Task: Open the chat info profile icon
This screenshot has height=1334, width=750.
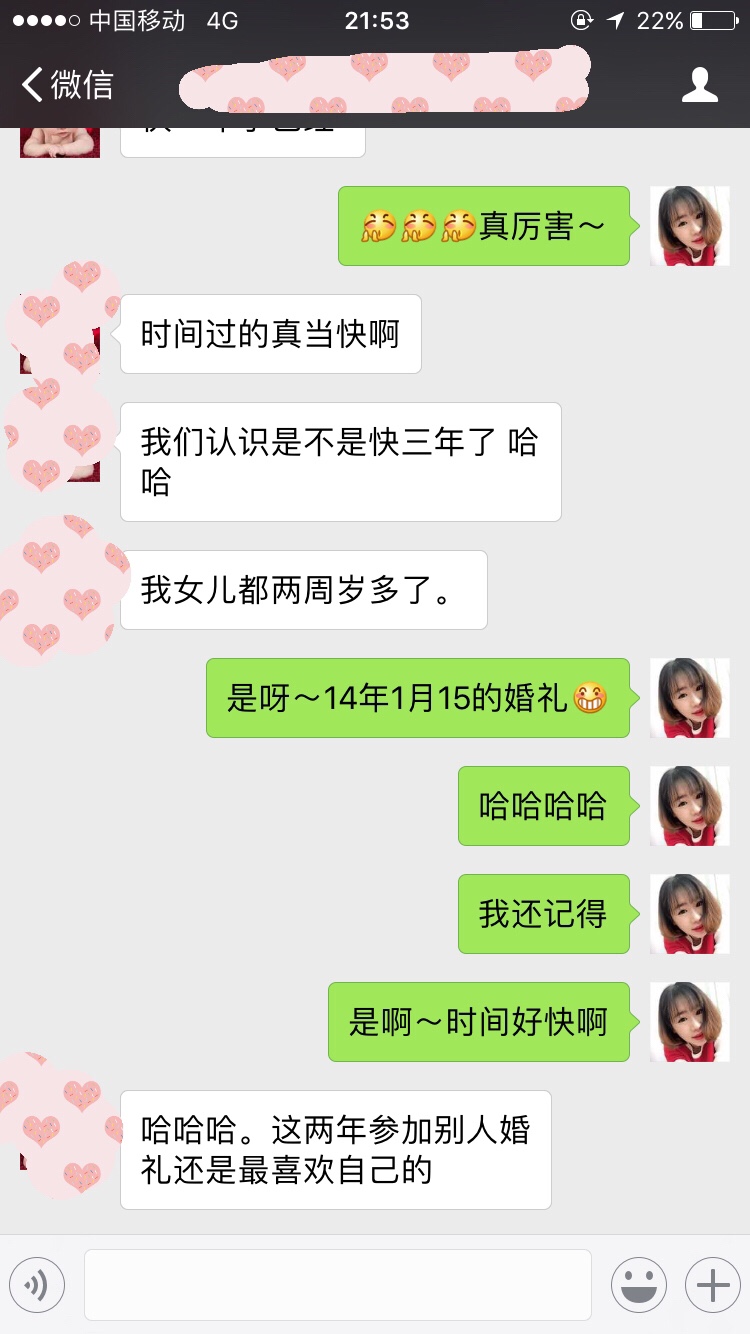Action: click(700, 85)
